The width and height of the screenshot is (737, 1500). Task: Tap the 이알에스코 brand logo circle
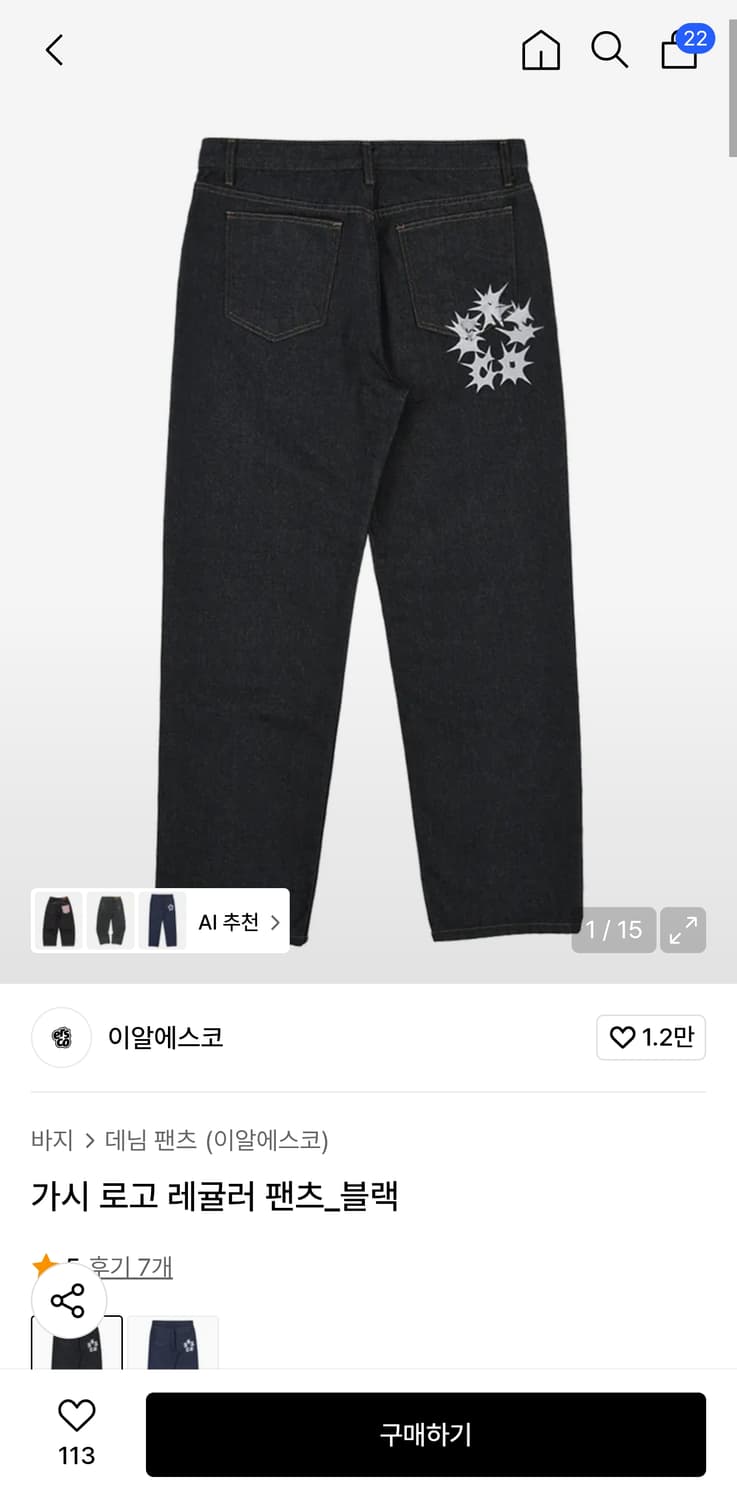pos(61,1038)
